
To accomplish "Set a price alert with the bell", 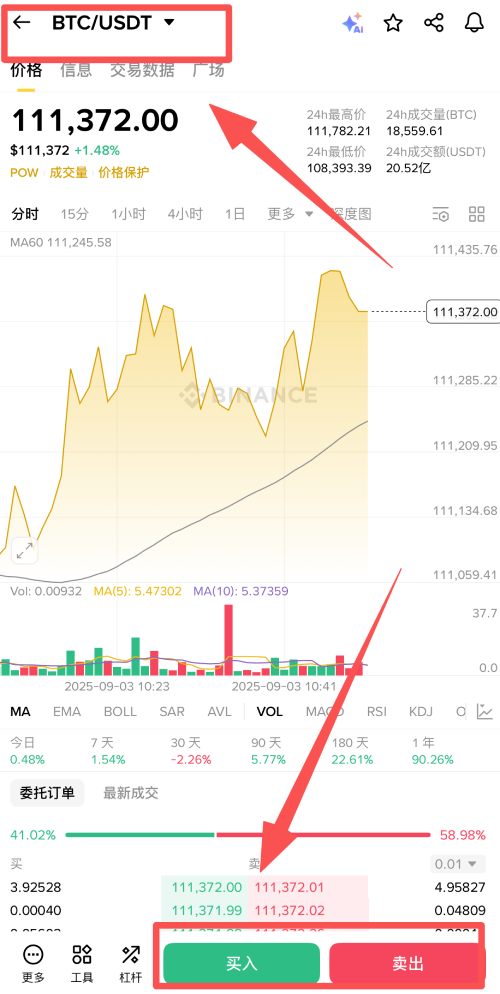I will 474,23.
